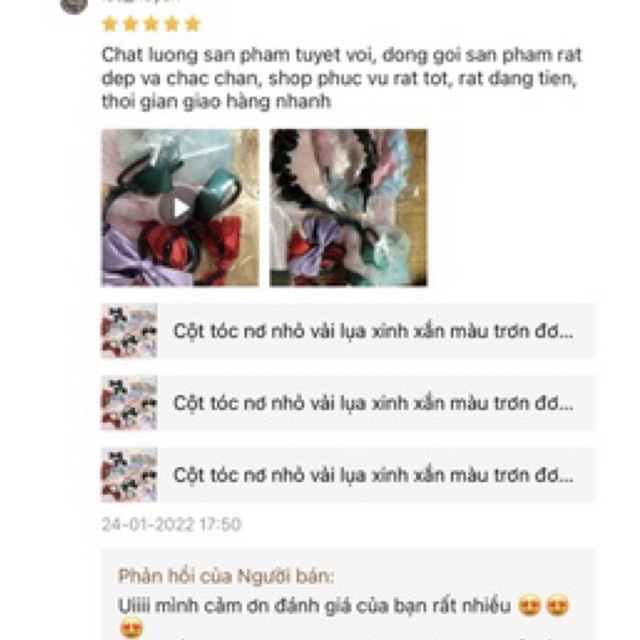The image size is (640, 640).
Task: Play the review video with bows
Action: point(179,208)
